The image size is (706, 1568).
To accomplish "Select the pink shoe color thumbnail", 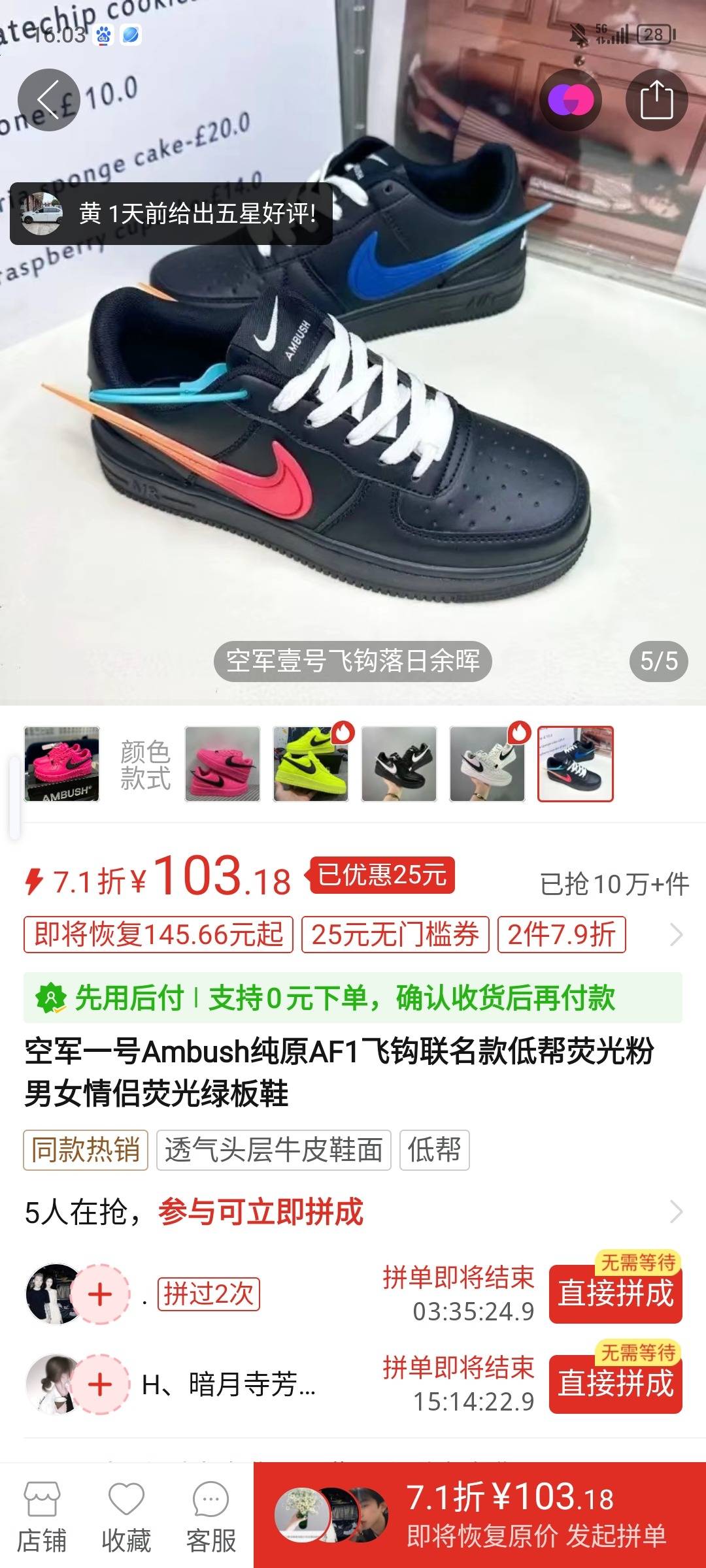I will (x=222, y=764).
